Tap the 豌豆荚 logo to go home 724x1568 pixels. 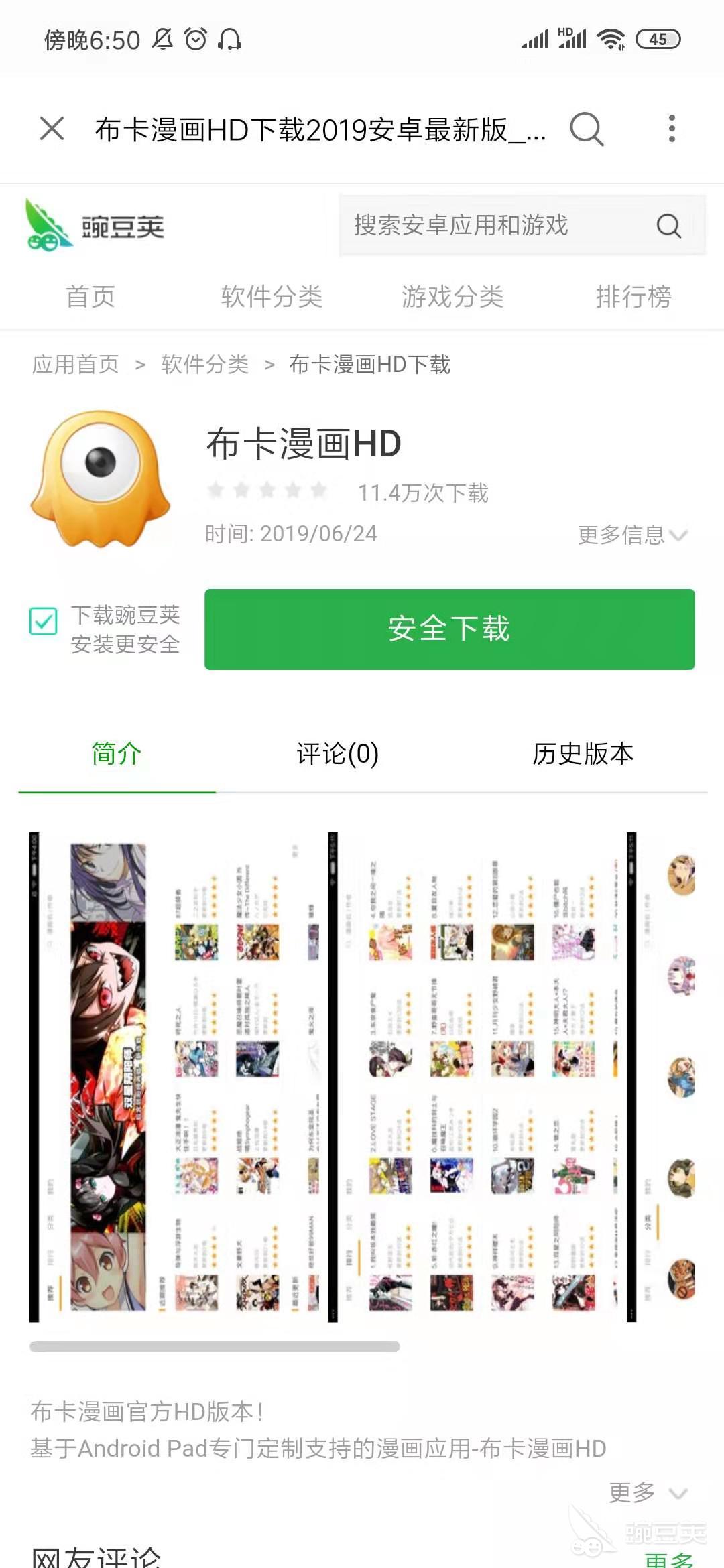(95, 226)
